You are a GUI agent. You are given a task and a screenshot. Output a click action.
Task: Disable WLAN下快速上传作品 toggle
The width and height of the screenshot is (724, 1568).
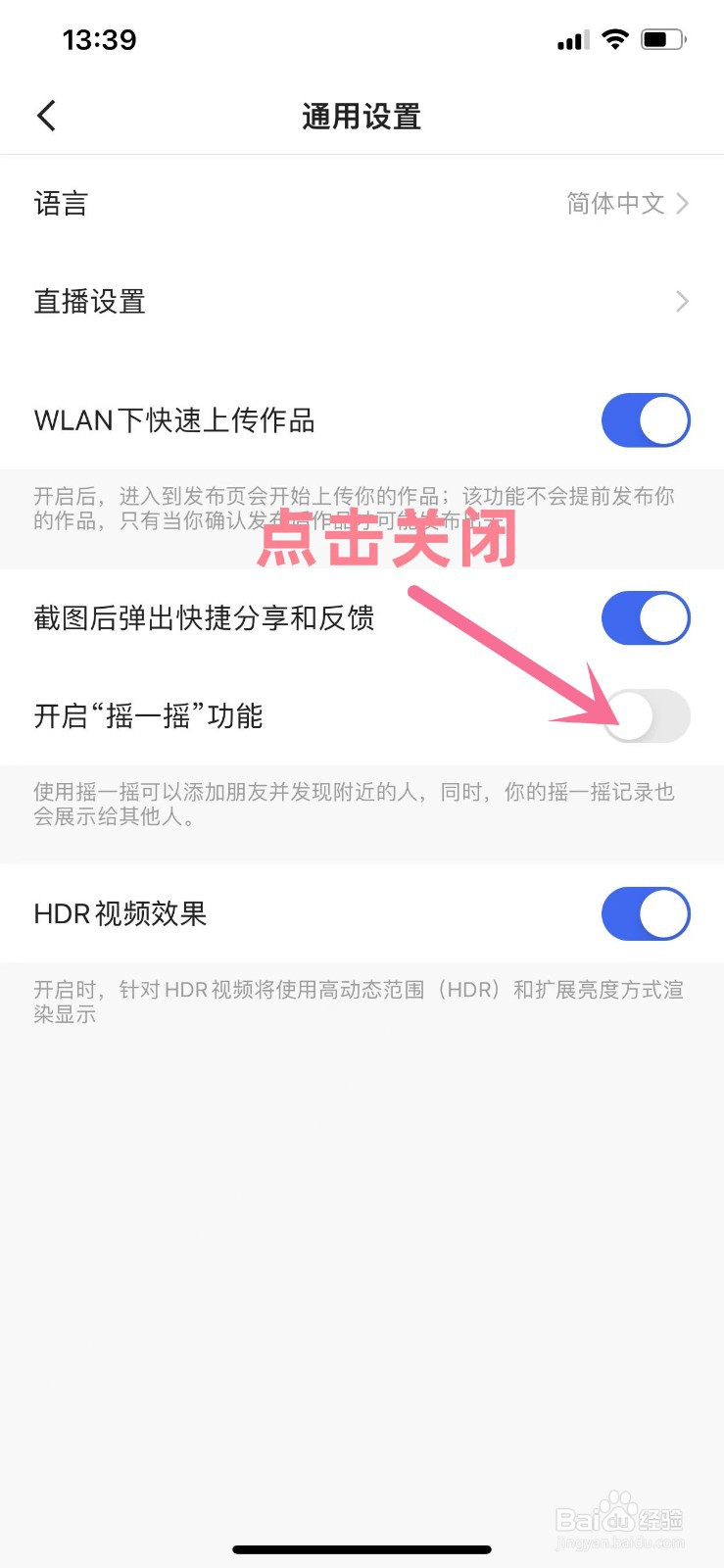pos(646,420)
